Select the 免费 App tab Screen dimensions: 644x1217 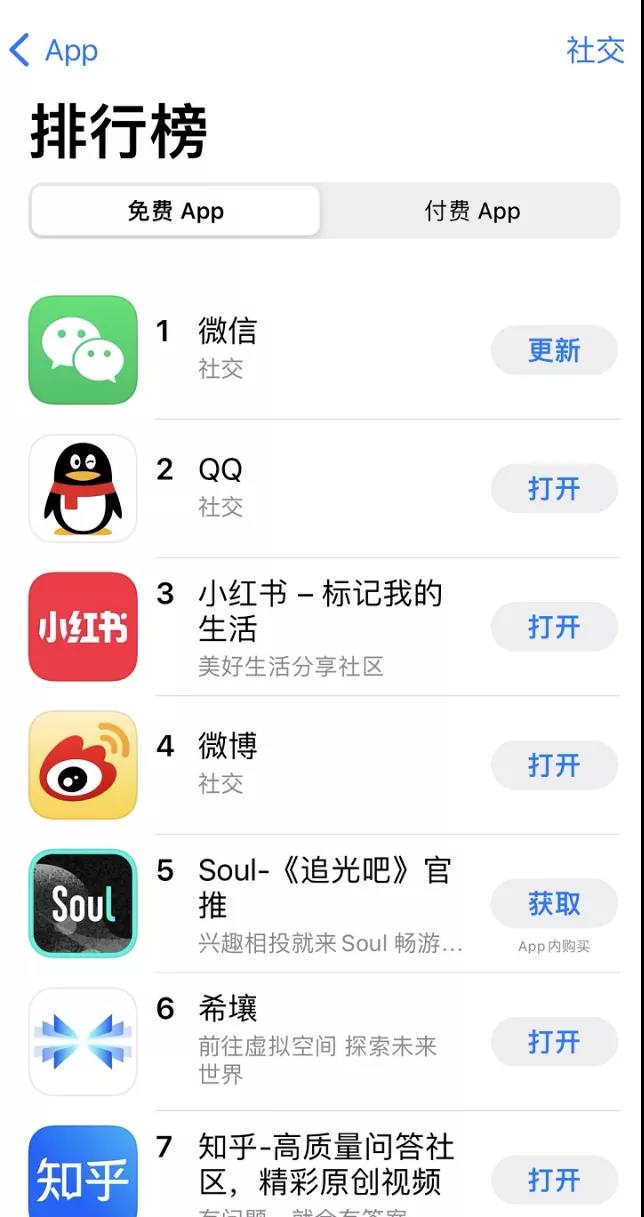(176, 211)
